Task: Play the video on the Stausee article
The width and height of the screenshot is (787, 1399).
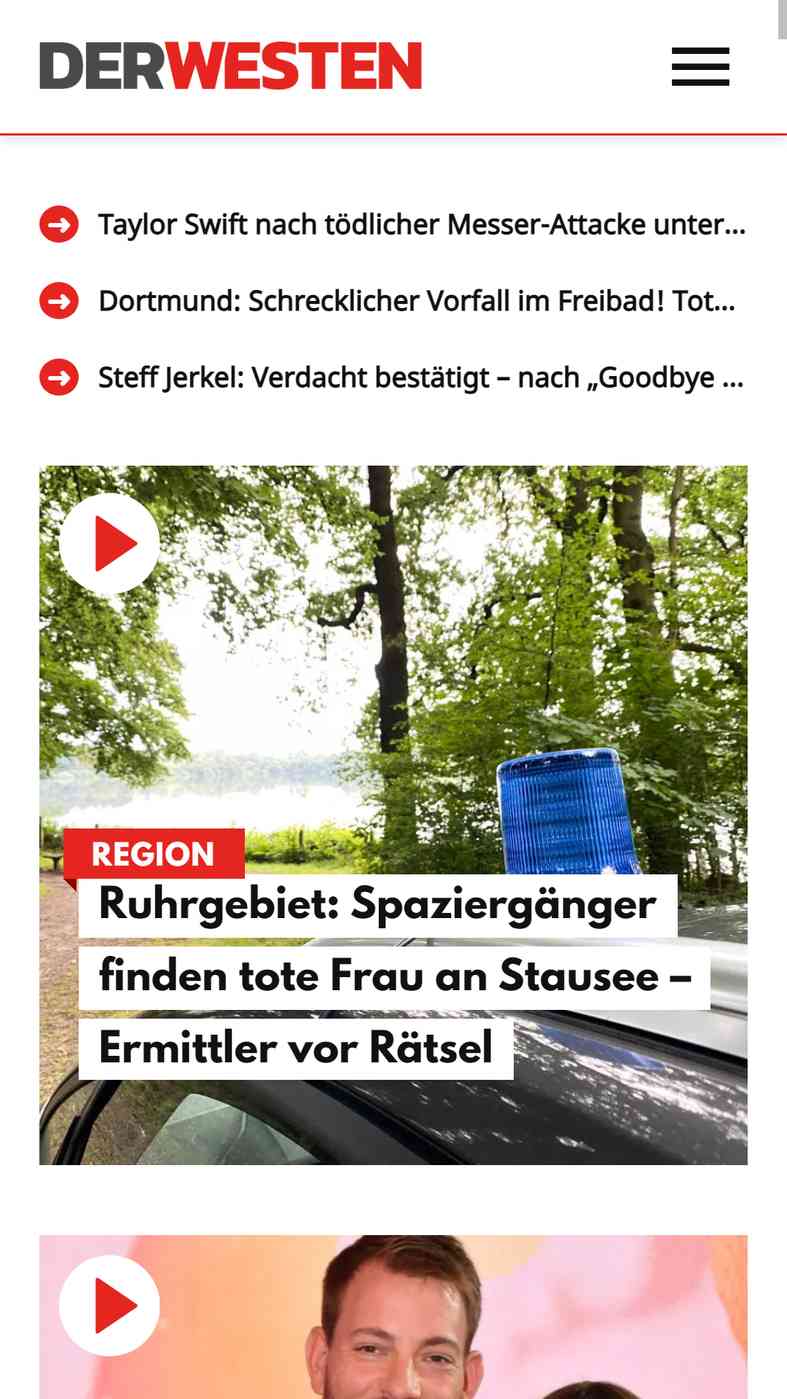Action: [x=110, y=545]
